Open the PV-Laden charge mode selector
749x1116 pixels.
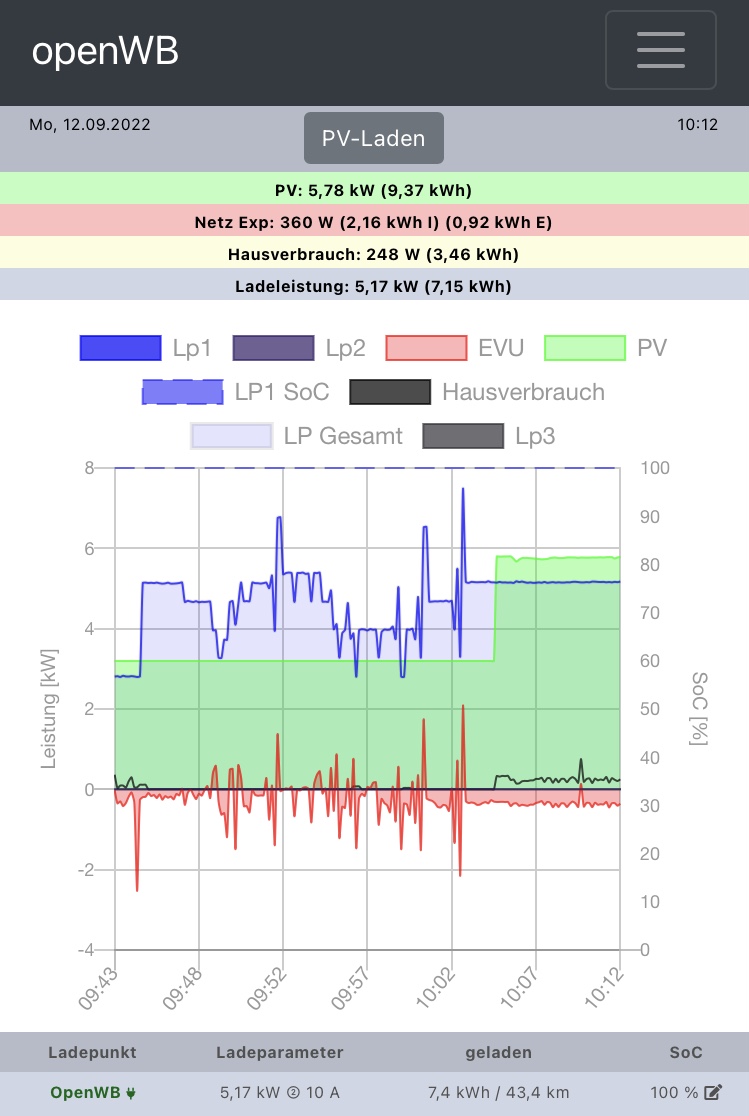tap(373, 139)
